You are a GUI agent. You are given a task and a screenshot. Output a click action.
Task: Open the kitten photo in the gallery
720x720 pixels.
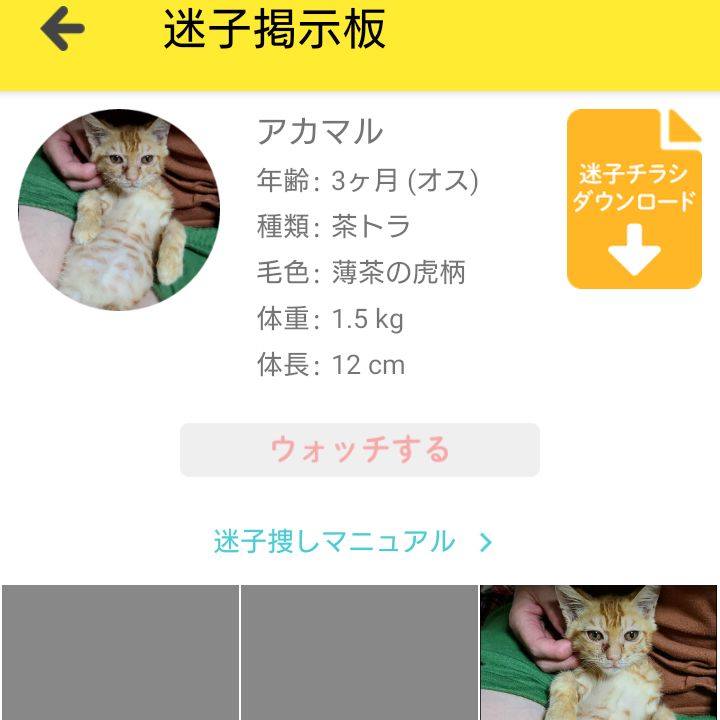click(598, 652)
